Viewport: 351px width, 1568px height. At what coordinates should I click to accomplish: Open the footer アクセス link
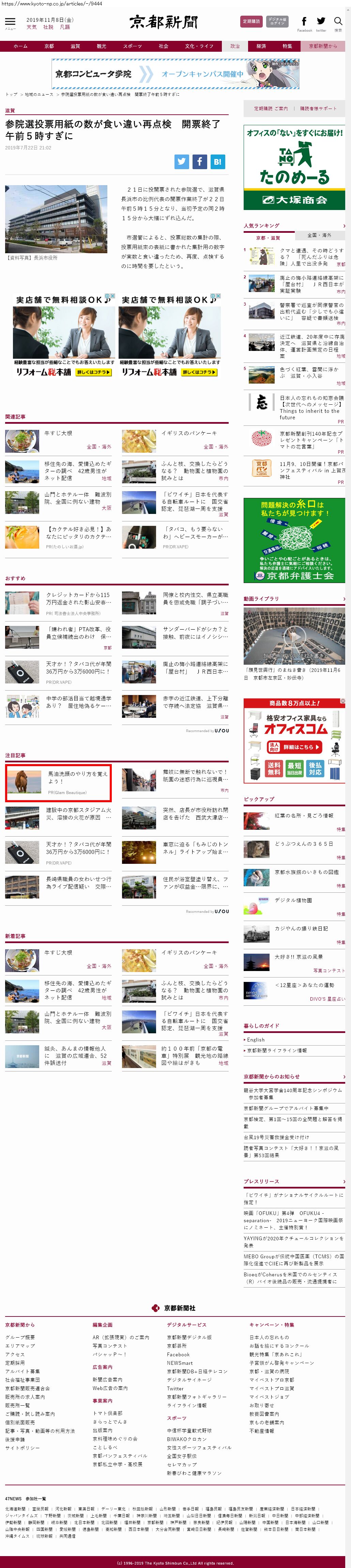pos(15,1354)
